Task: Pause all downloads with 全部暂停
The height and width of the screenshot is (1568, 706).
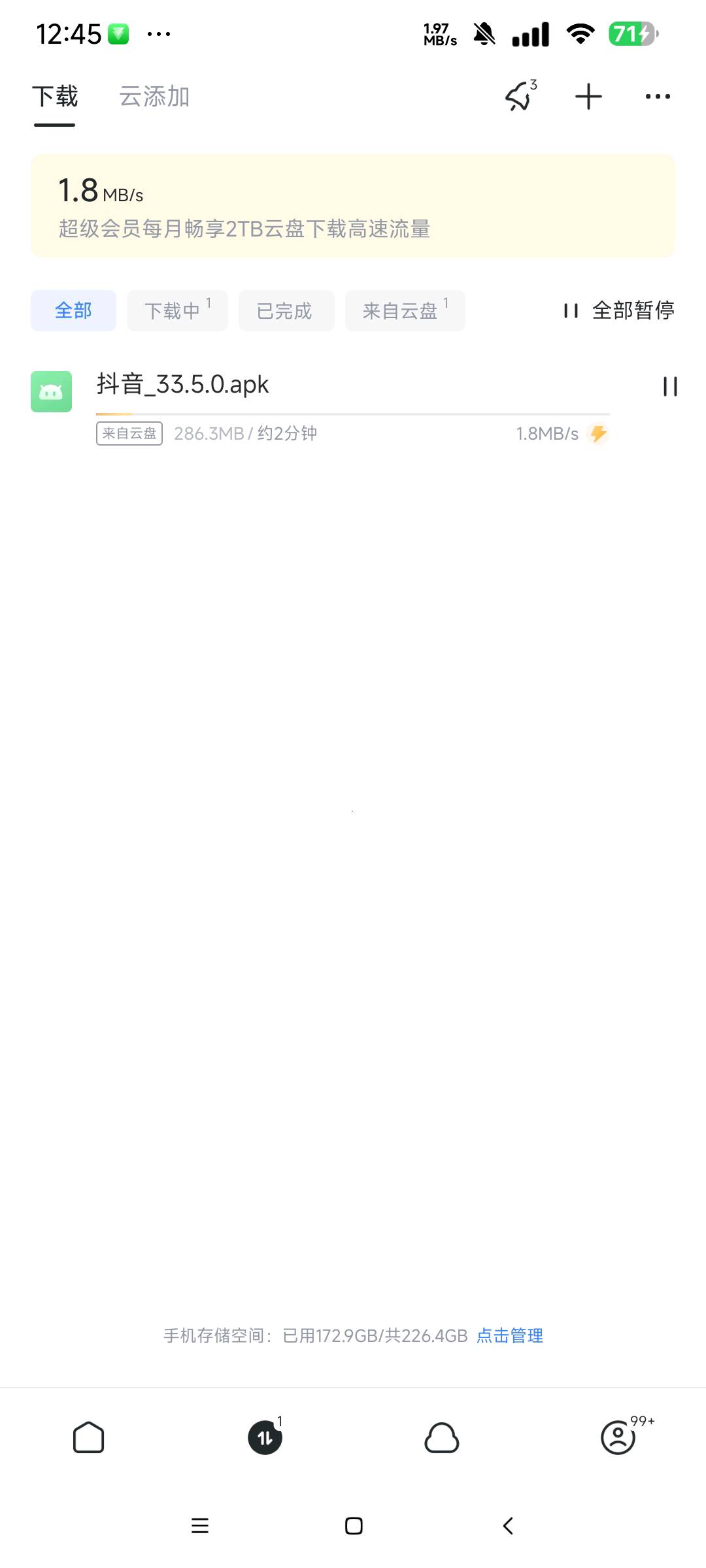Action: (618, 310)
